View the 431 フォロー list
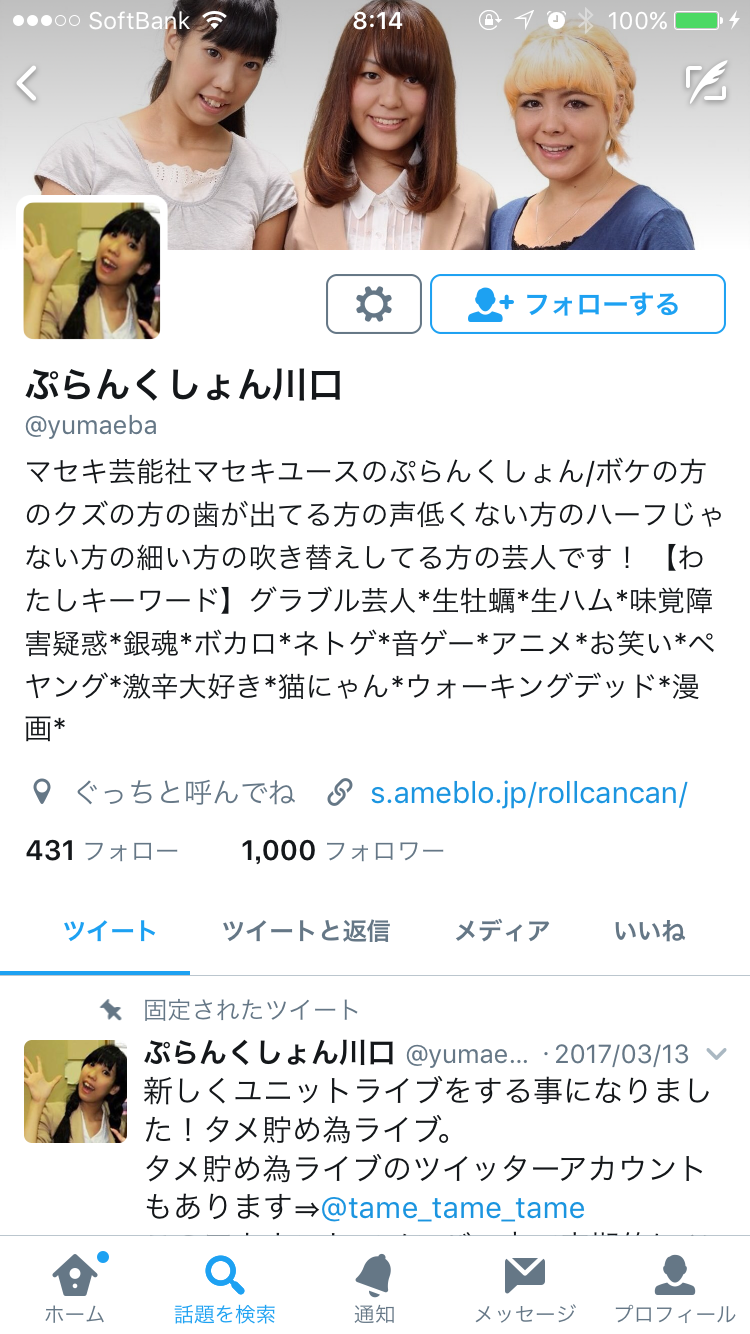Viewport: 750px width, 1334px height. tap(102, 851)
